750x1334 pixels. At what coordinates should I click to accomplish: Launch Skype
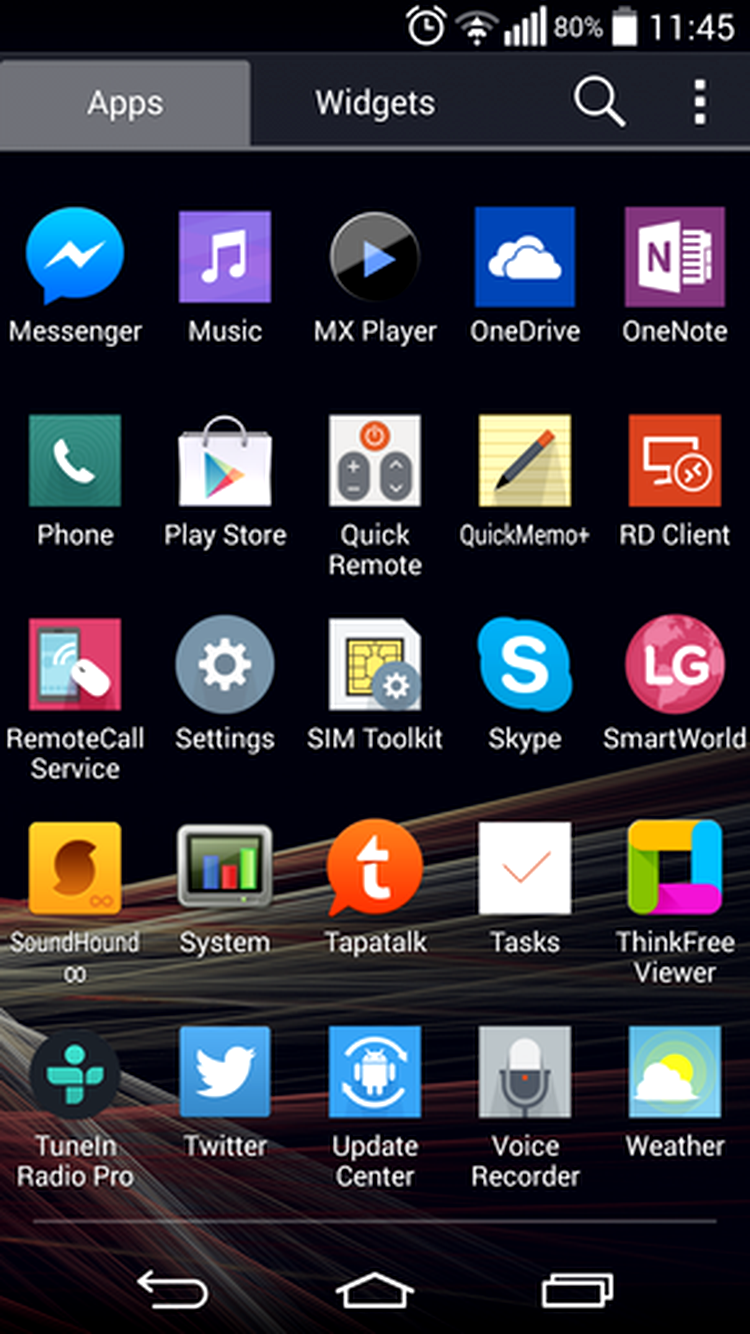[x=525, y=665]
